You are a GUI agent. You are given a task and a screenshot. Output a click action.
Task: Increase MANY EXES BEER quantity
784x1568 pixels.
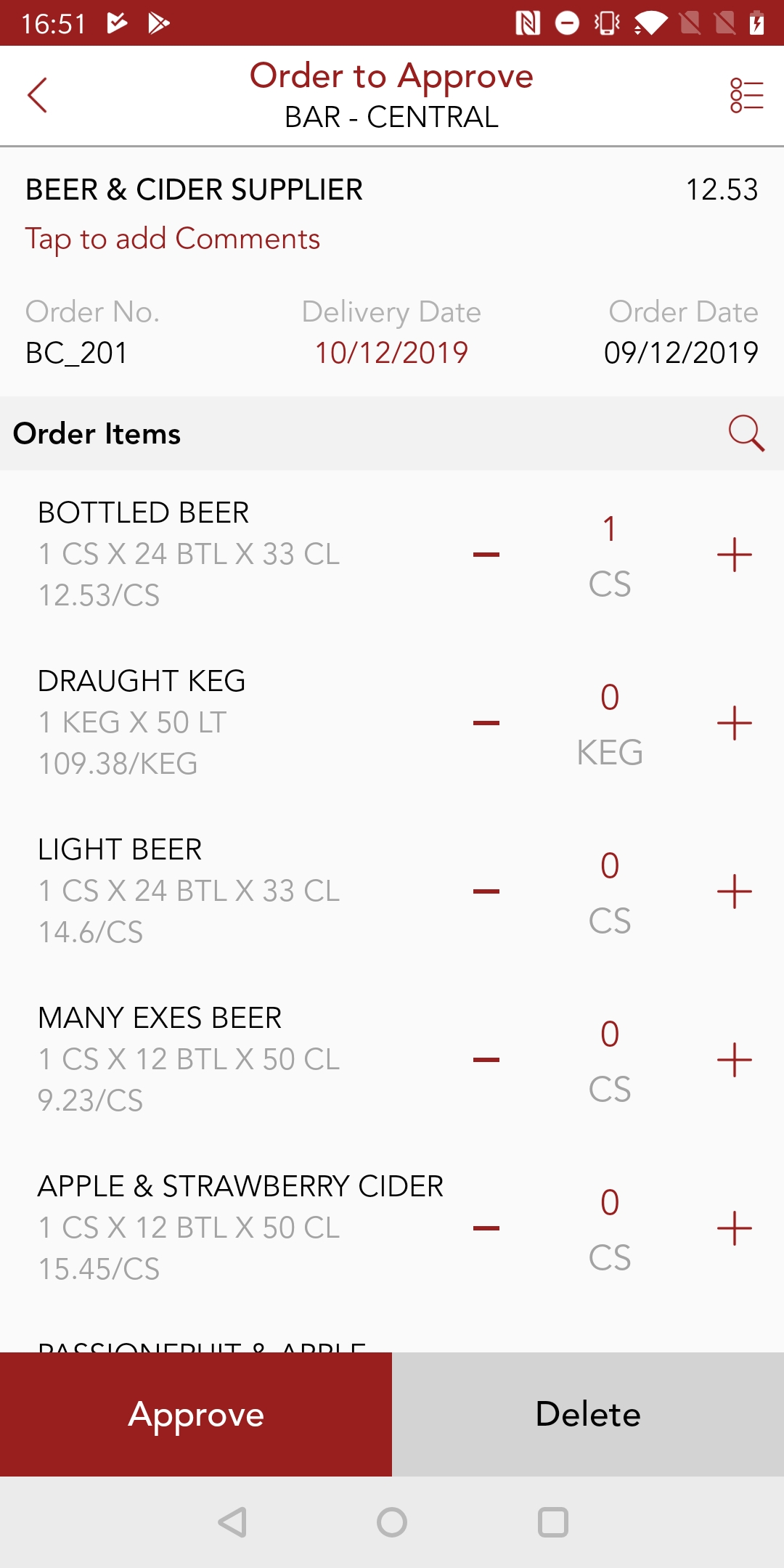click(735, 1060)
